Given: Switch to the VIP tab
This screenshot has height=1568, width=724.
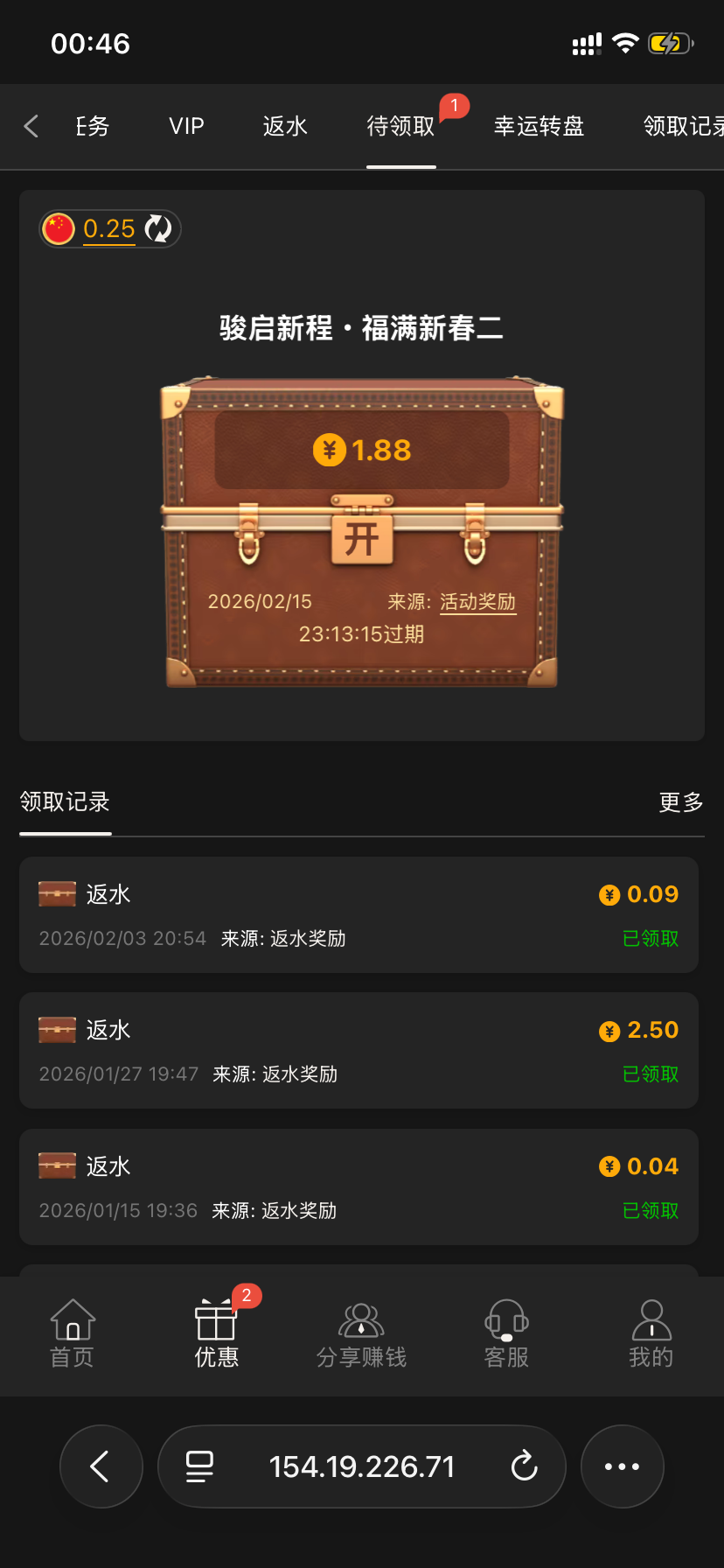Looking at the screenshot, I should (186, 127).
